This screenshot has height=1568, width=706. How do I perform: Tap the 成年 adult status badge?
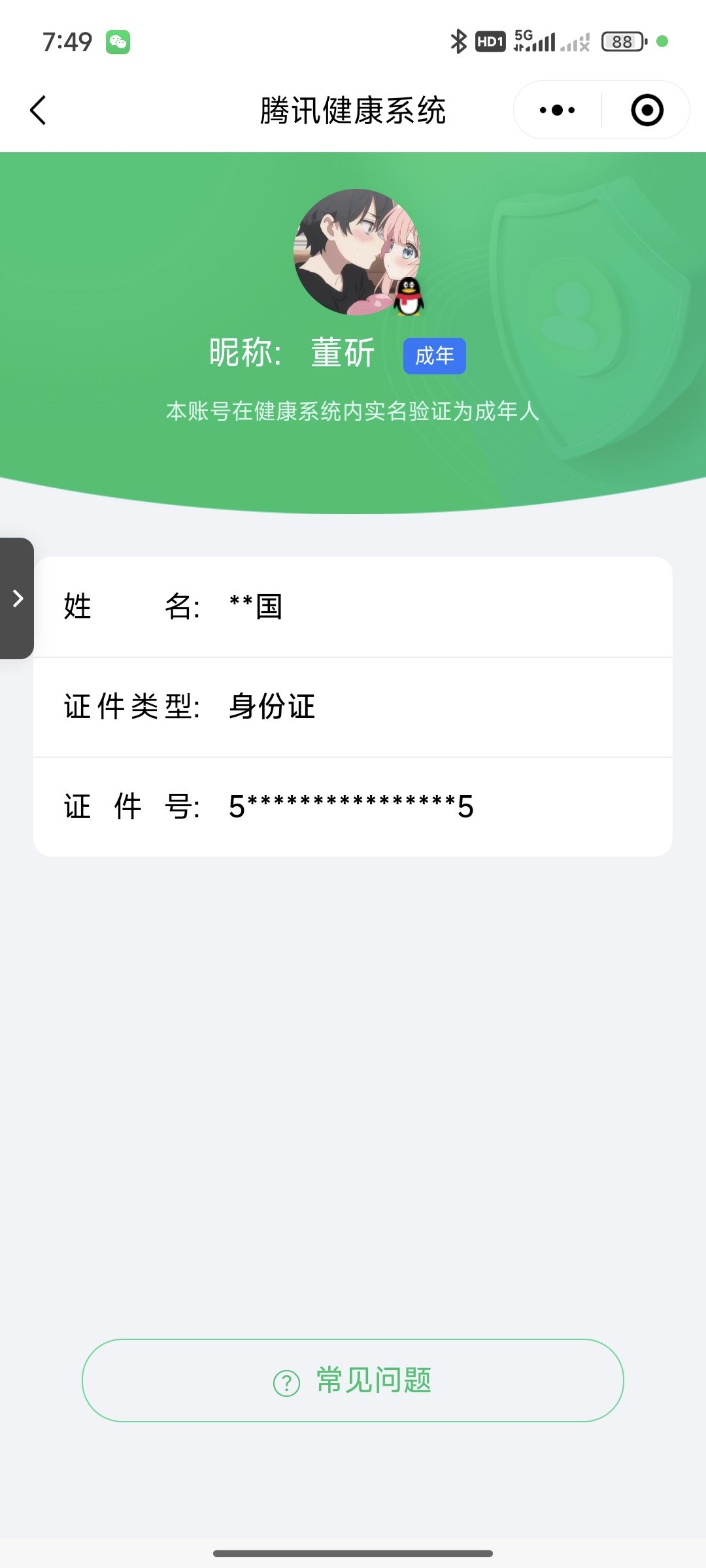pos(434,356)
